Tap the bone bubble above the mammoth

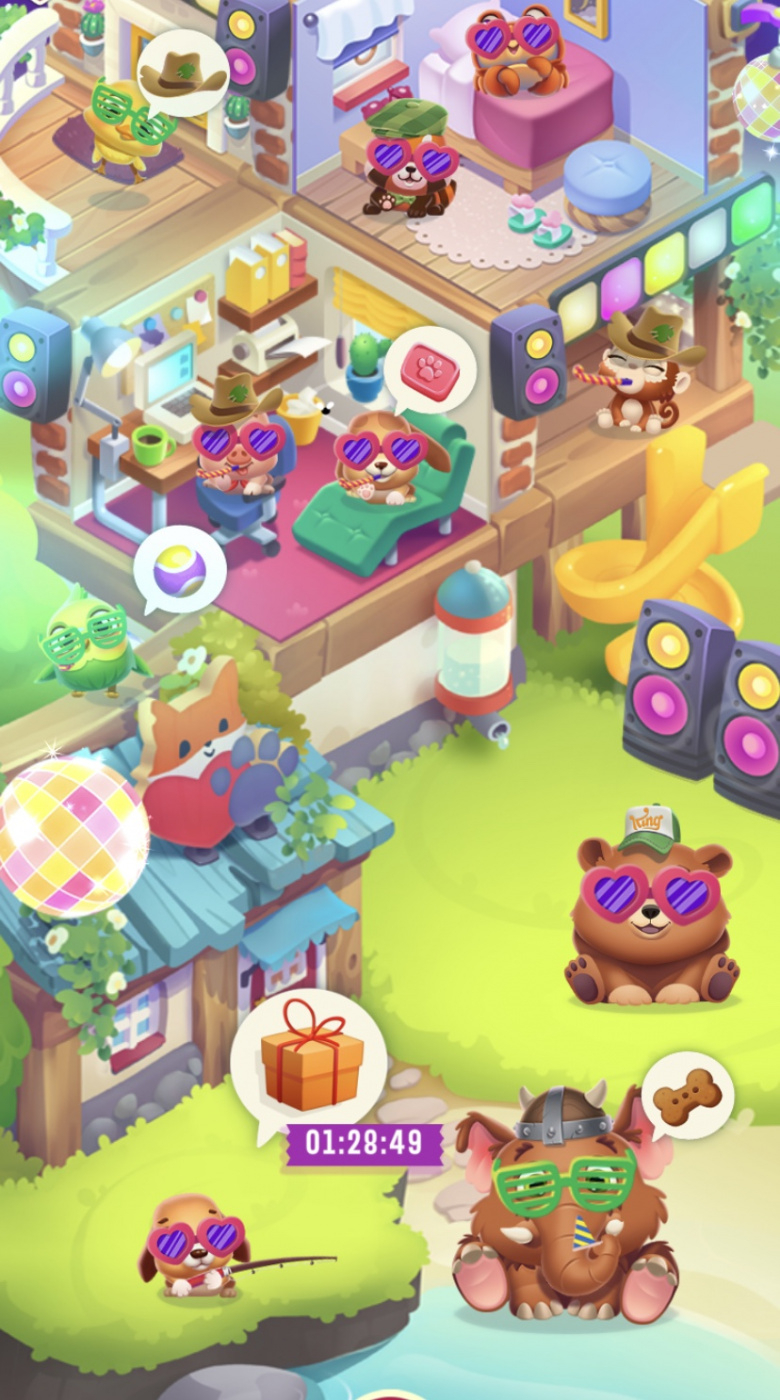point(687,1096)
